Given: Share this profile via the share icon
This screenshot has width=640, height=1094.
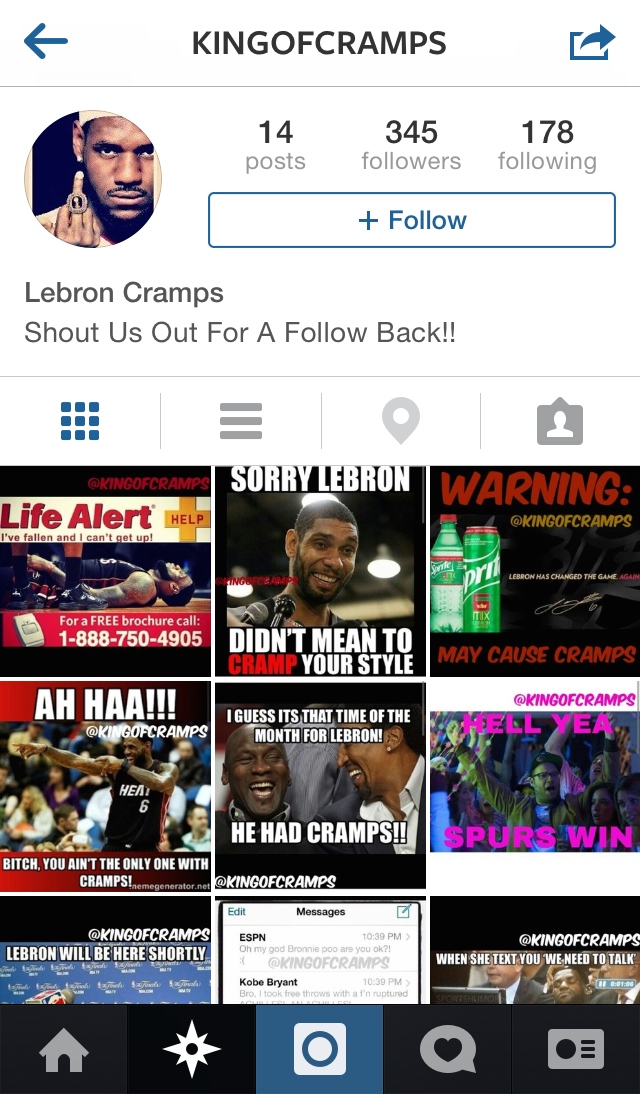Looking at the screenshot, I should pos(591,43).
